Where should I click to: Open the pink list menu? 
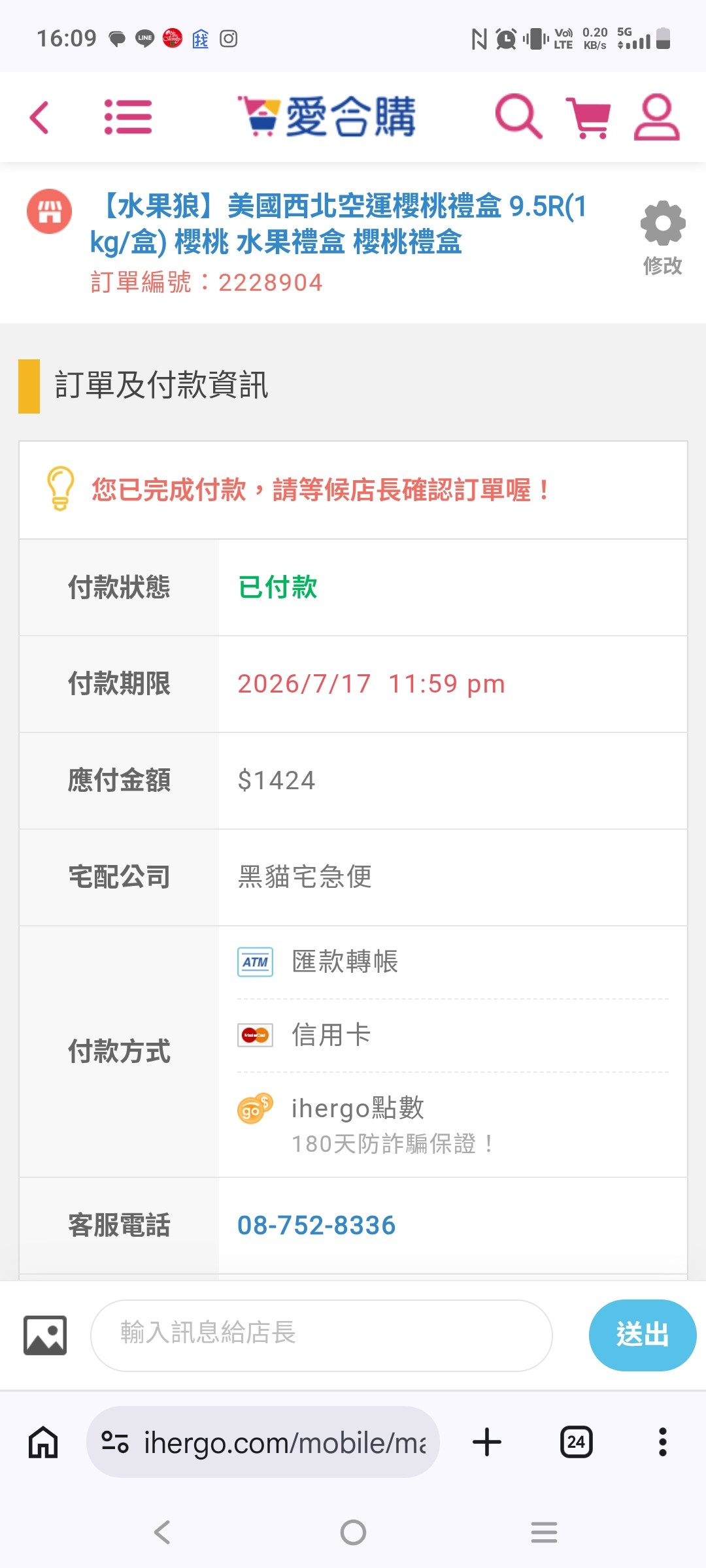click(128, 117)
